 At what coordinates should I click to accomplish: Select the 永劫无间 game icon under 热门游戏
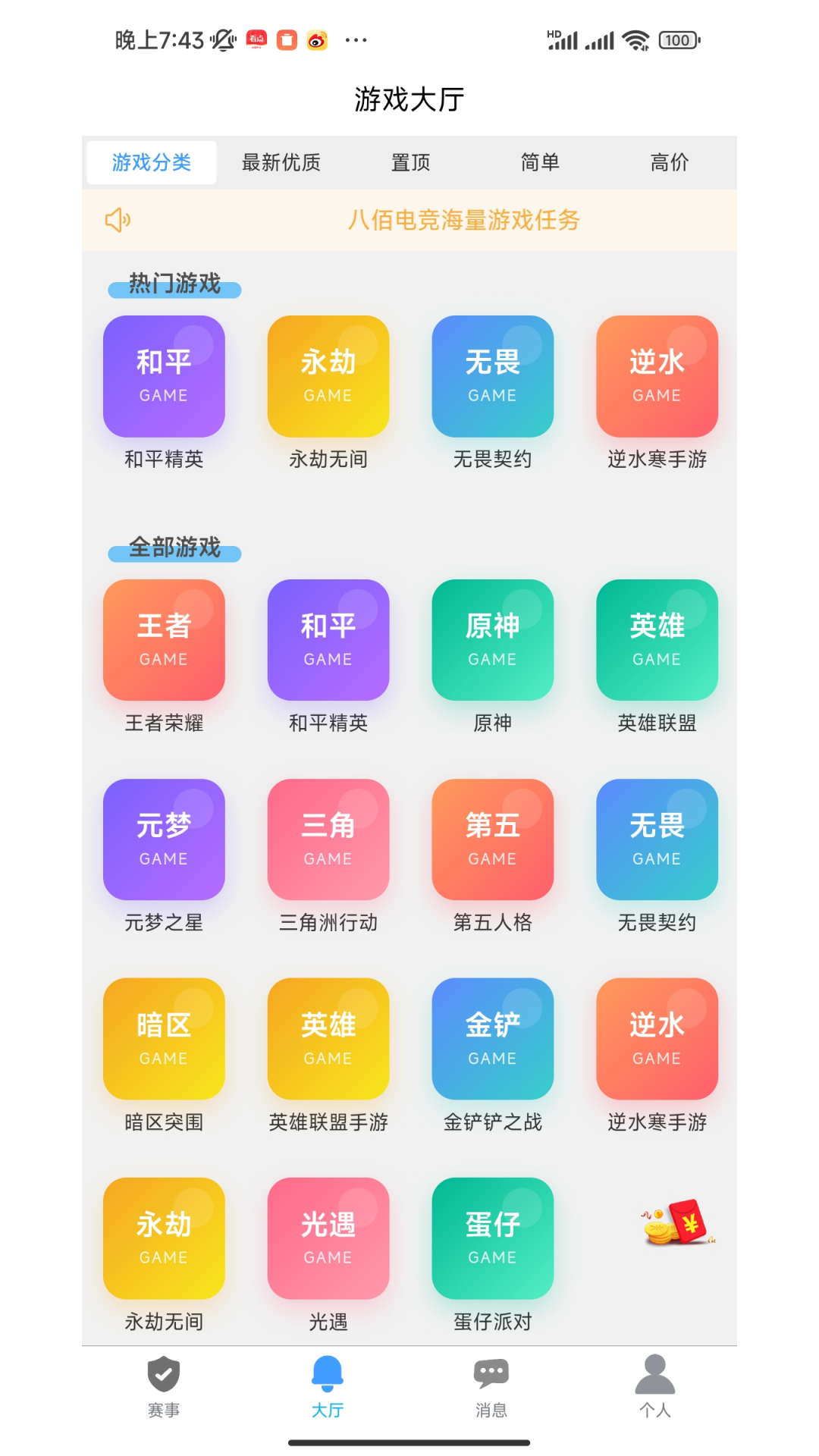click(328, 377)
